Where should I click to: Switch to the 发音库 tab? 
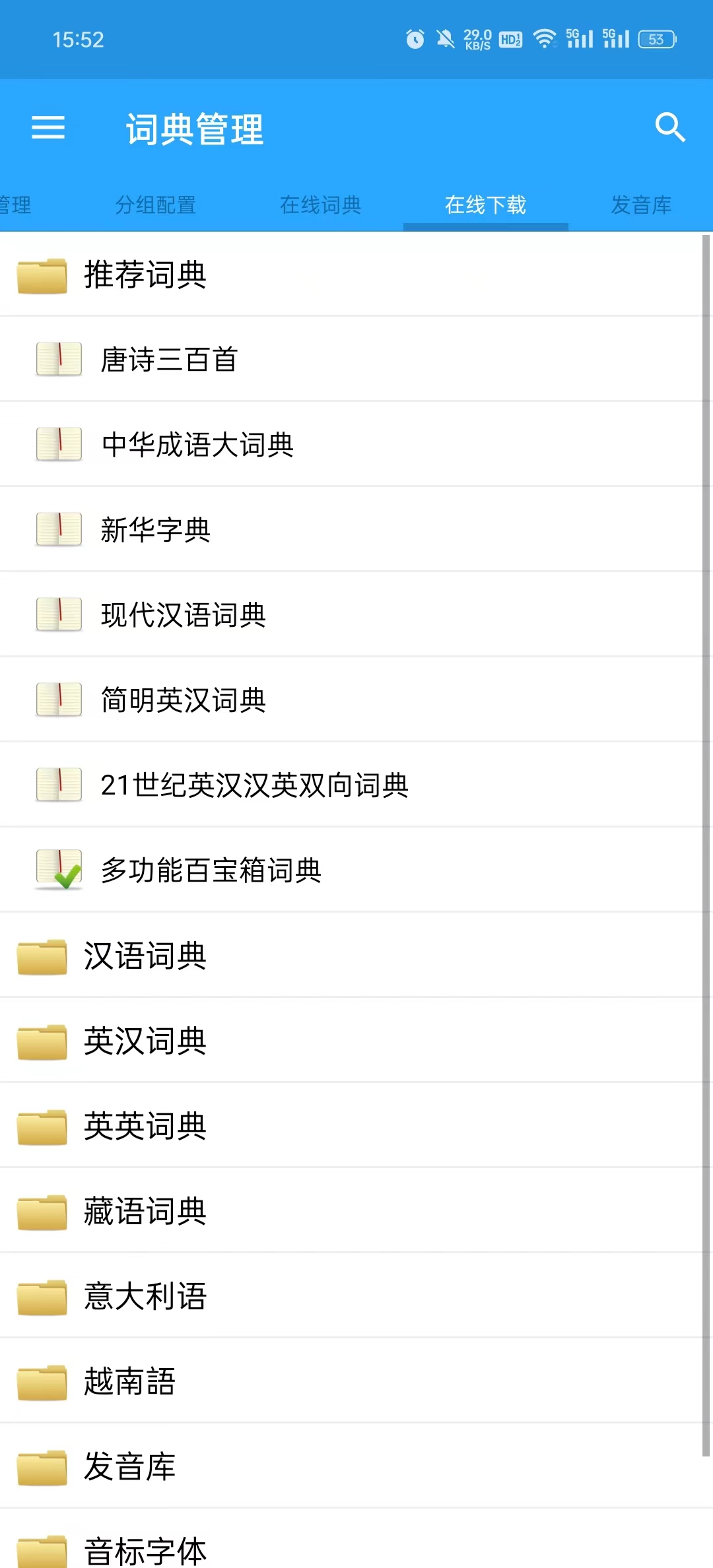click(641, 205)
